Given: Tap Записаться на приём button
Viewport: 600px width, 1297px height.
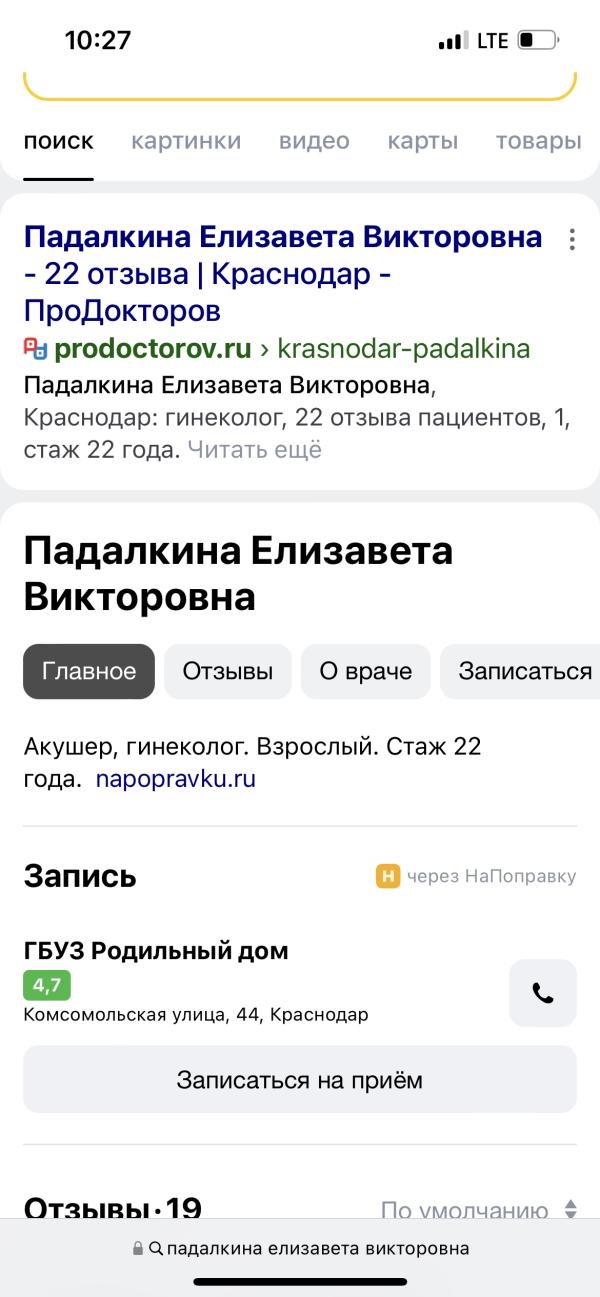Looking at the screenshot, I should [300, 1080].
